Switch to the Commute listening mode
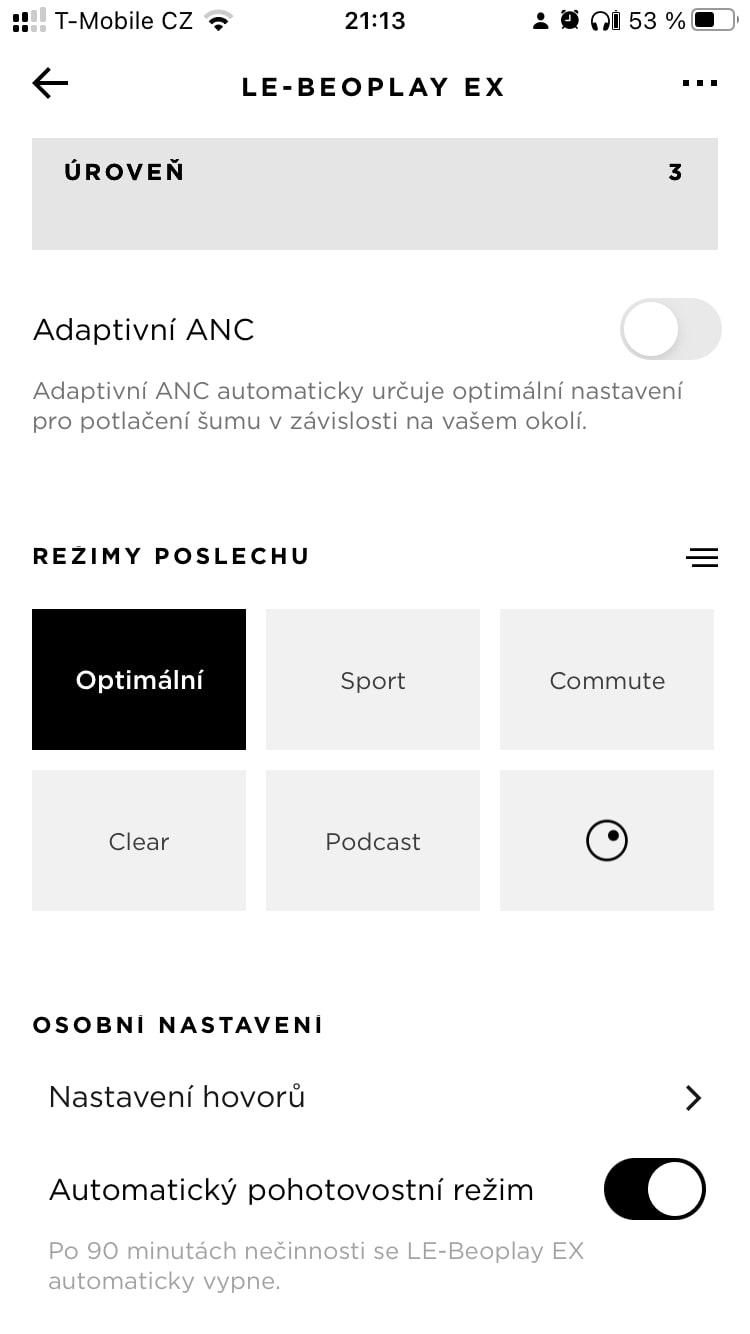Image resolution: width=750 pixels, height=1334 pixels. coord(607,680)
